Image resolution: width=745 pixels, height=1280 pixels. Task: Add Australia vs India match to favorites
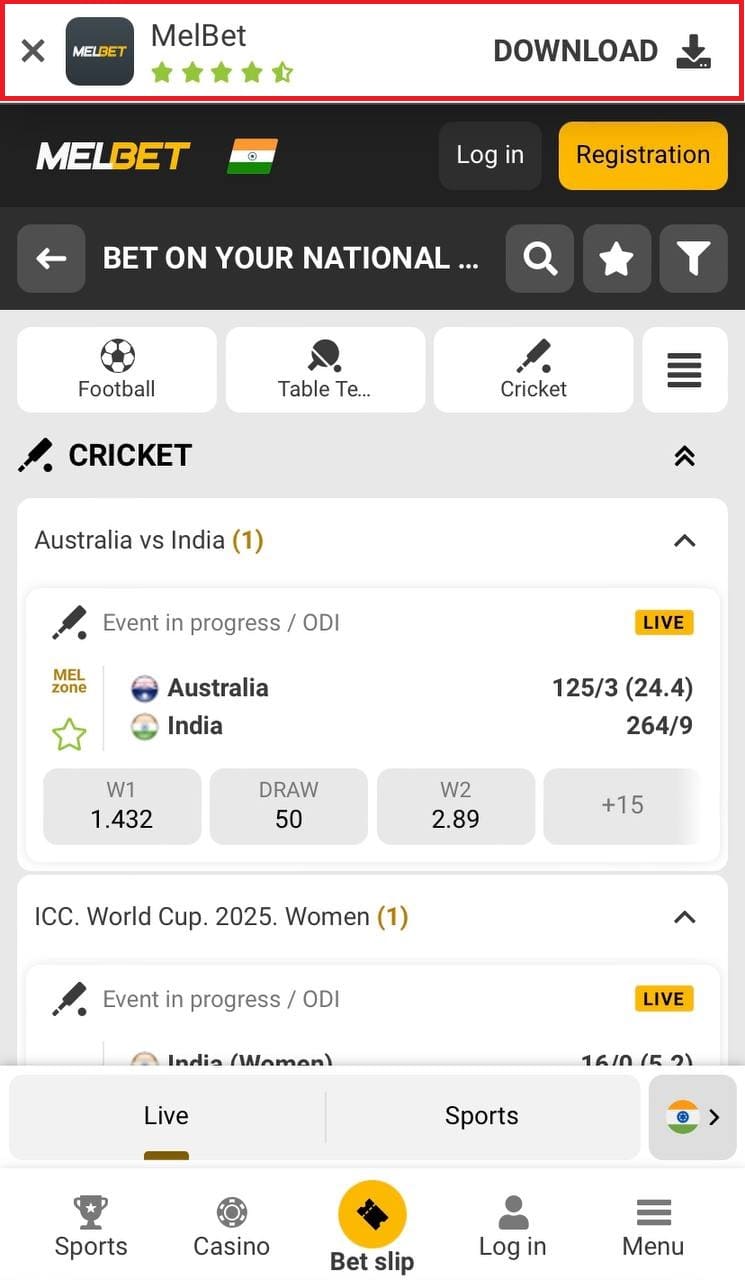pos(69,735)
